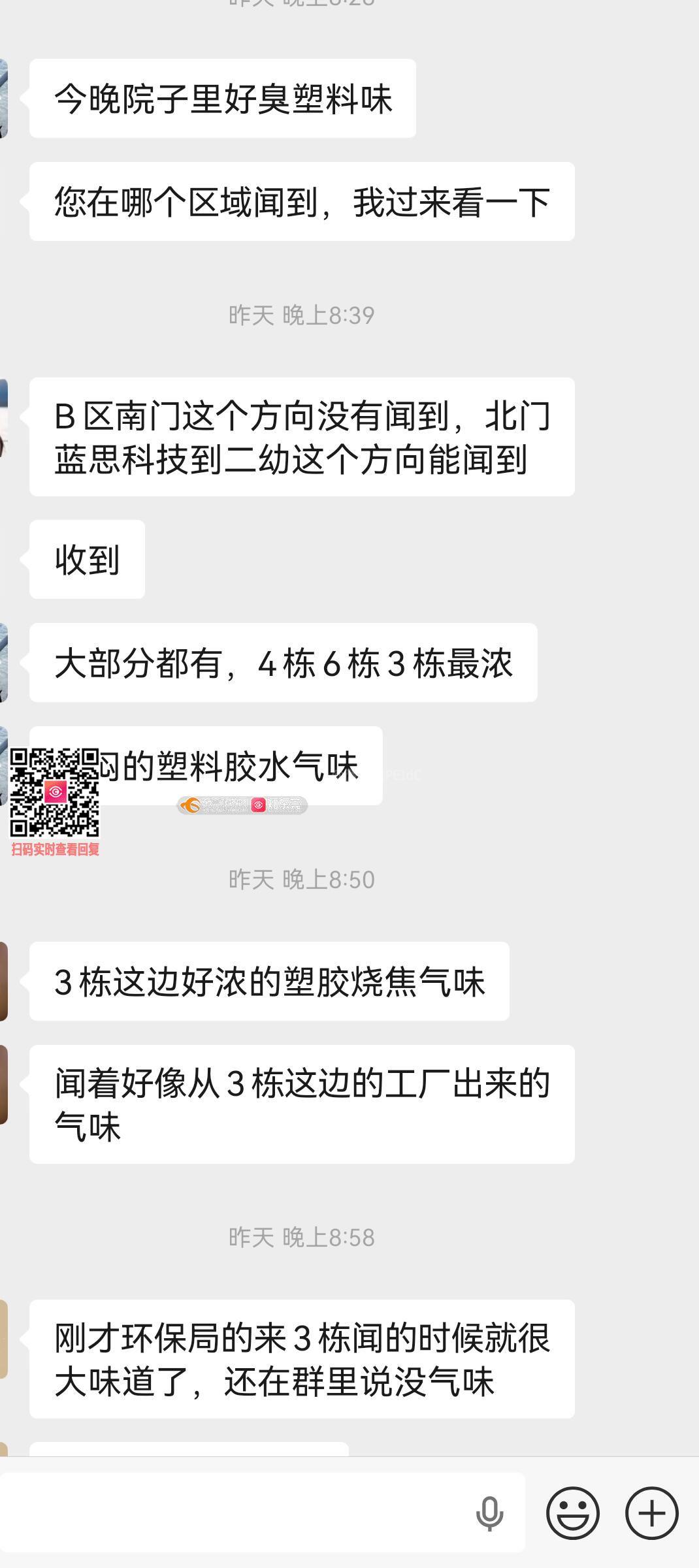This screenshot has width=699, height=1568.
Task: Open the emoji sticker panel
Action: (573, 1513)
